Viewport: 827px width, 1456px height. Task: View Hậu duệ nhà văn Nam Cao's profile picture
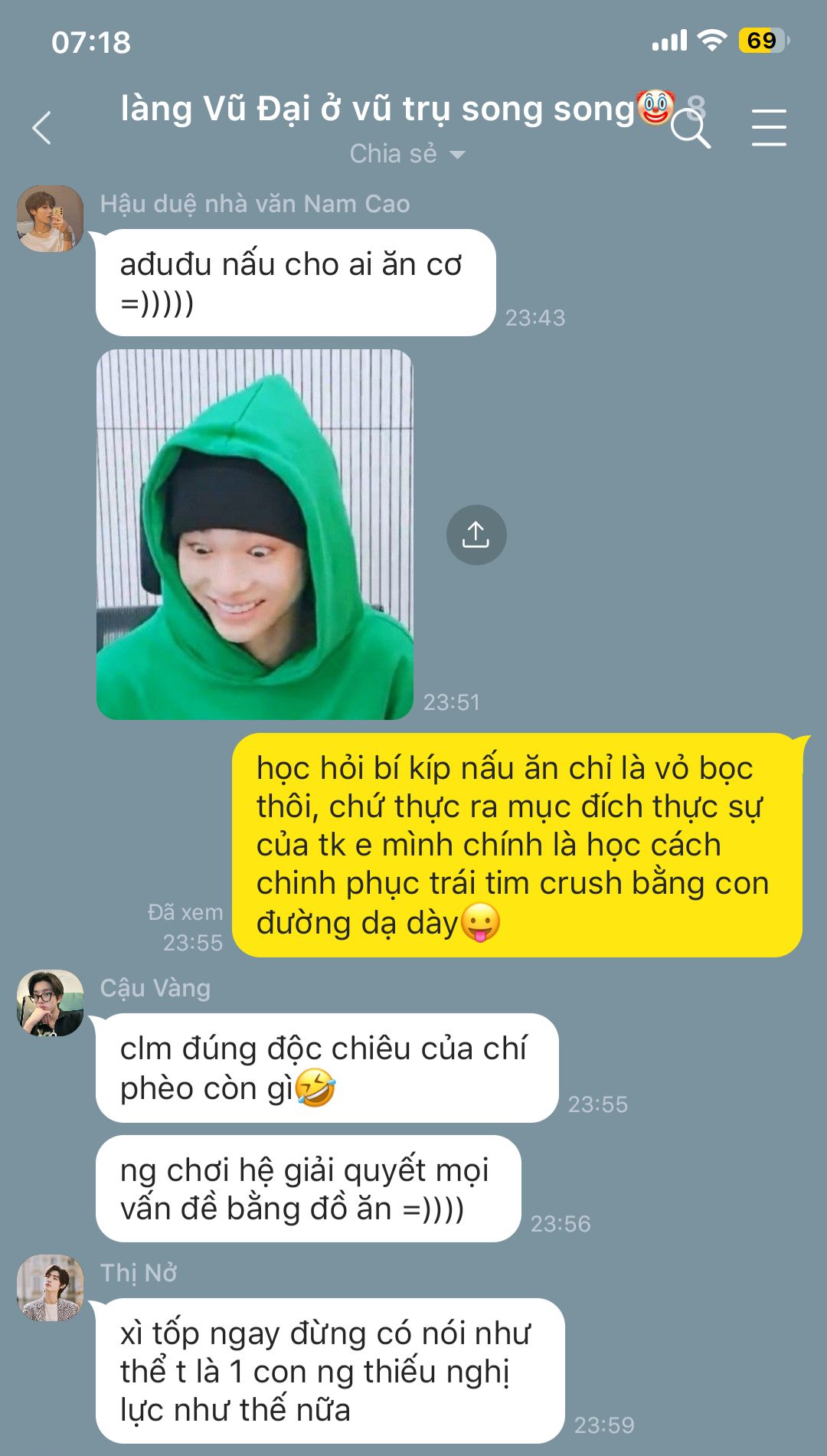(51, 219)
